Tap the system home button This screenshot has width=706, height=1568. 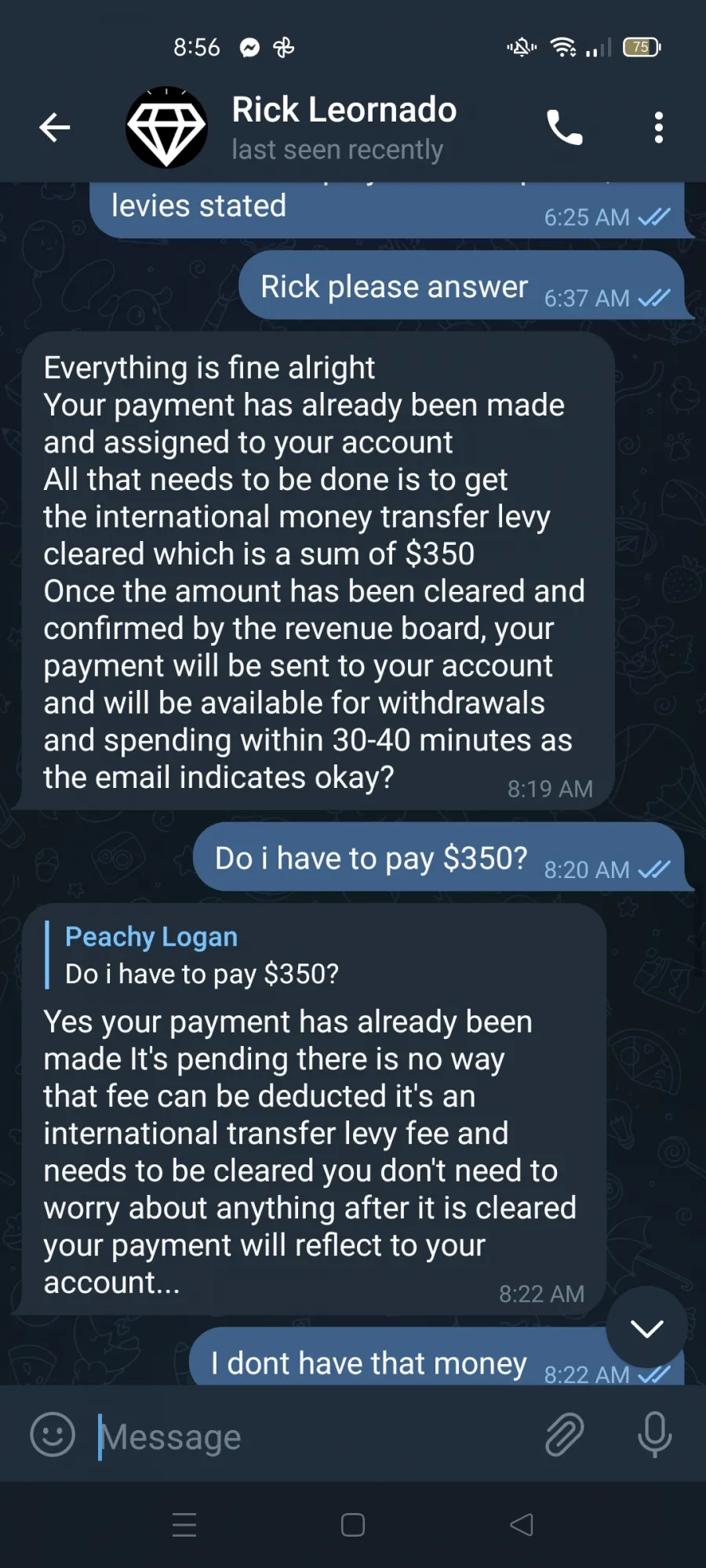(x=353, y=1525)
